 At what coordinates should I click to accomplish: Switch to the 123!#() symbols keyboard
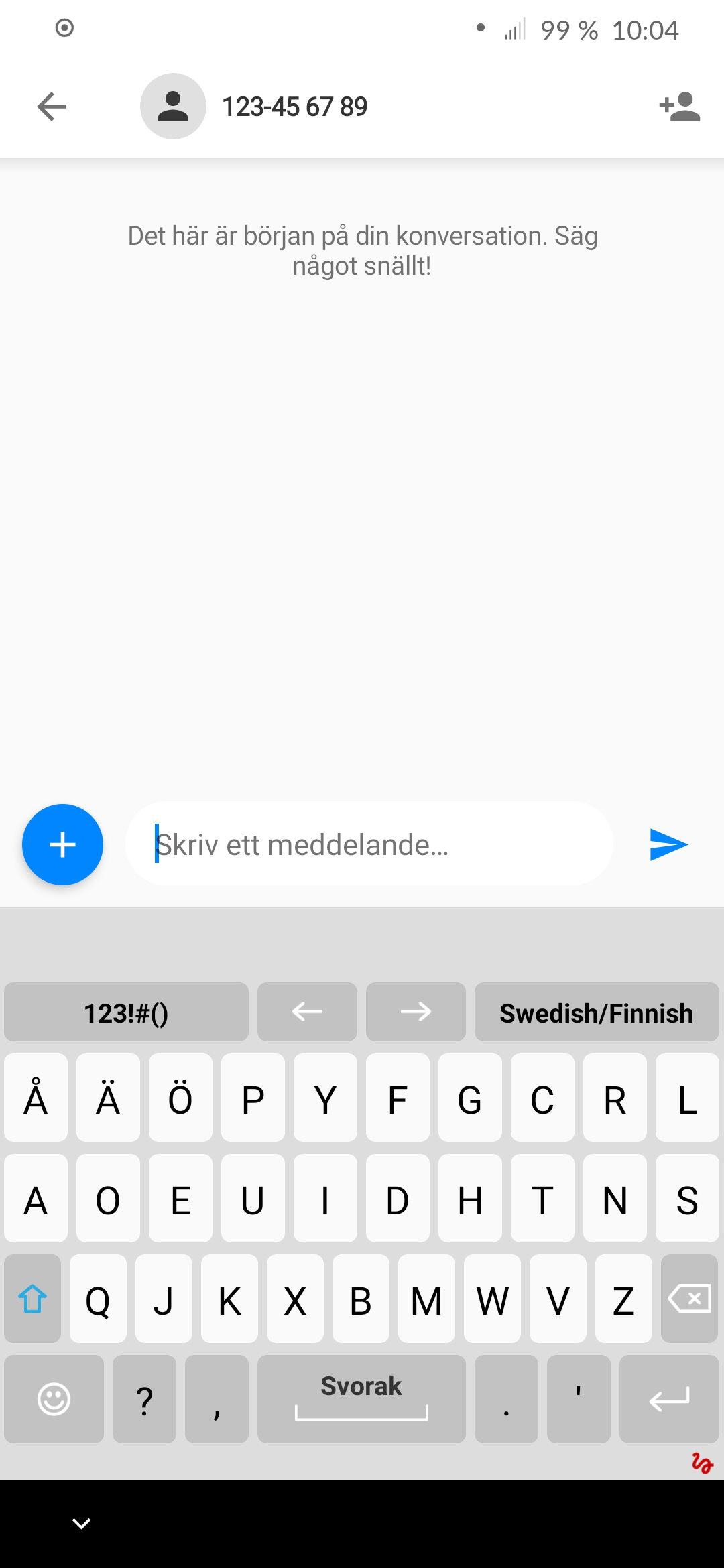click(x=126, y=1012)
